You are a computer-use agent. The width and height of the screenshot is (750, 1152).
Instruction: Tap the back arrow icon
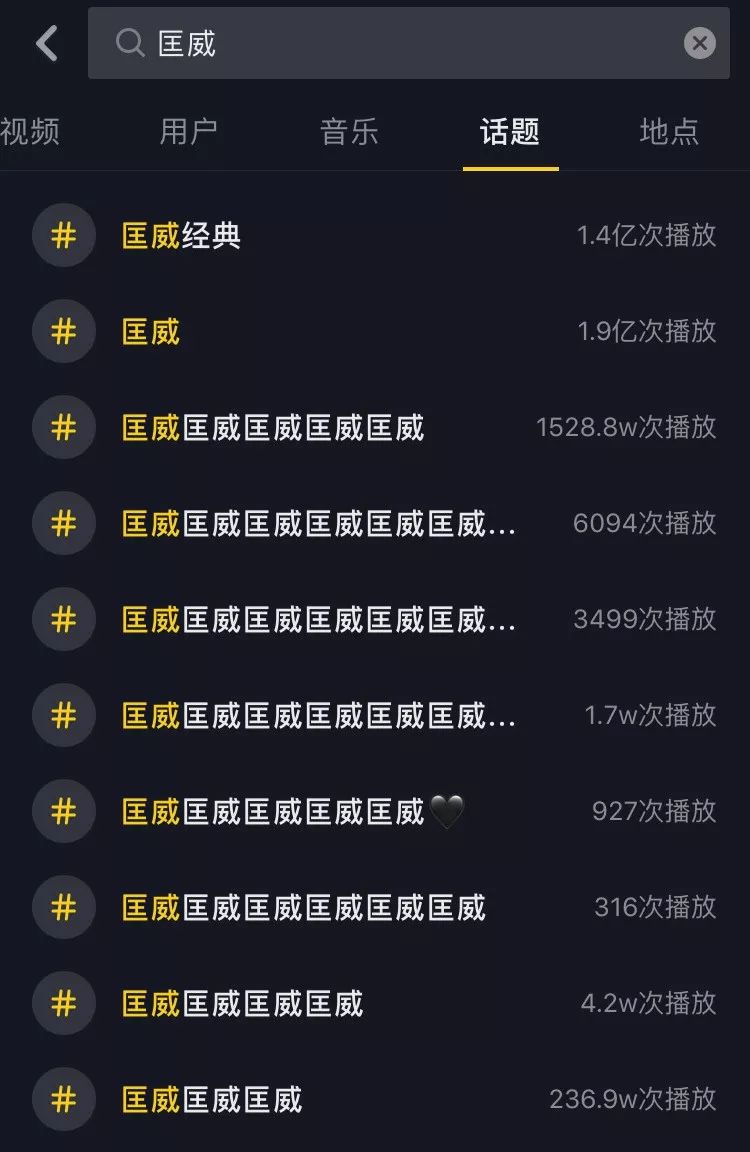[44, 42]
